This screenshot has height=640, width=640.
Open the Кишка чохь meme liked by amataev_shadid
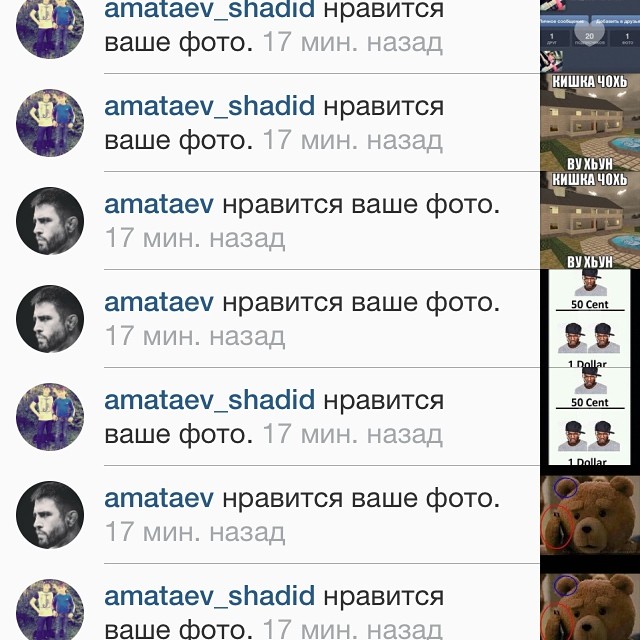589,122
